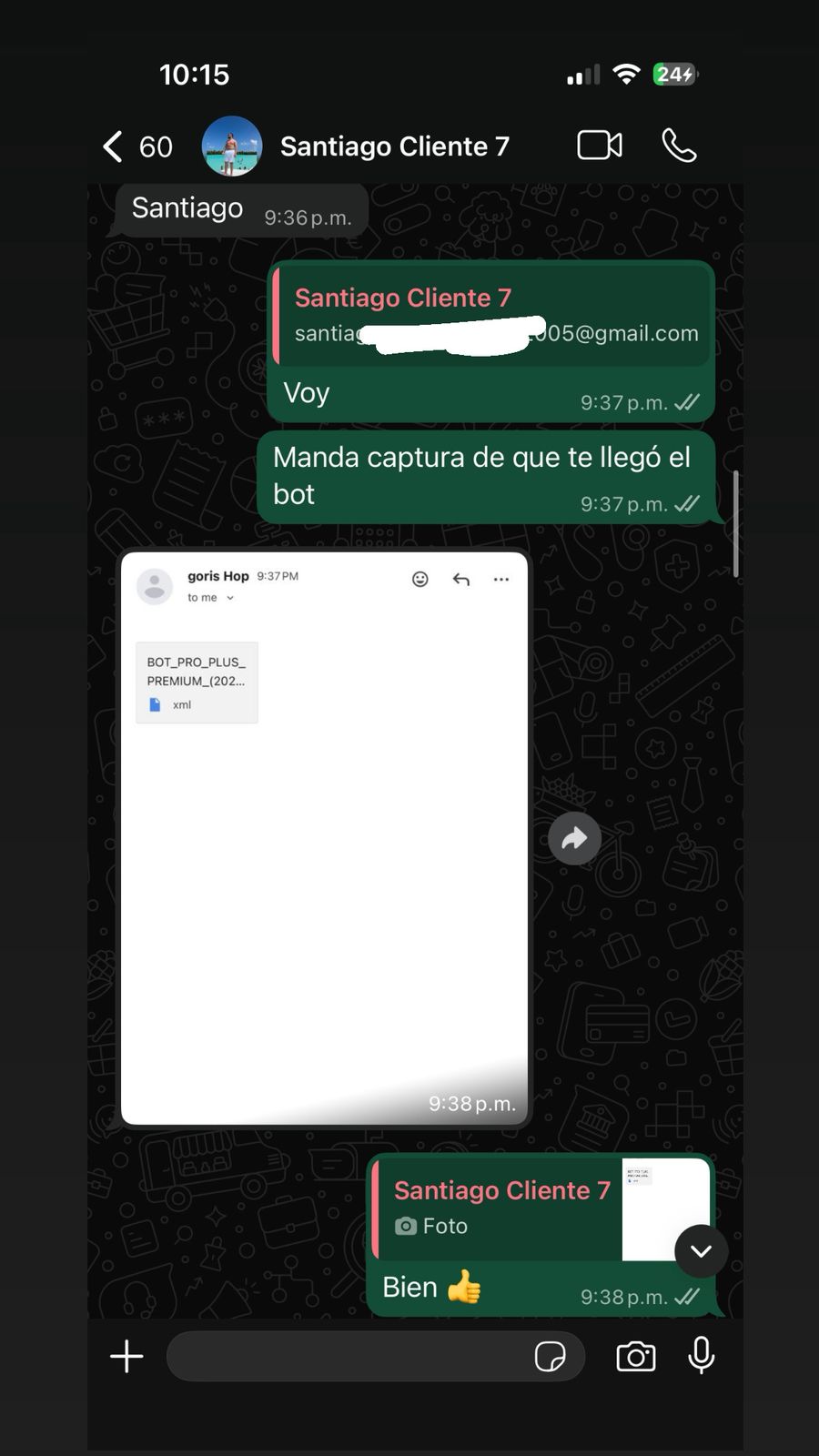Tap the plus icon to attach a file
This screenshot has height=1456, width=819.
pos(126,1356)
